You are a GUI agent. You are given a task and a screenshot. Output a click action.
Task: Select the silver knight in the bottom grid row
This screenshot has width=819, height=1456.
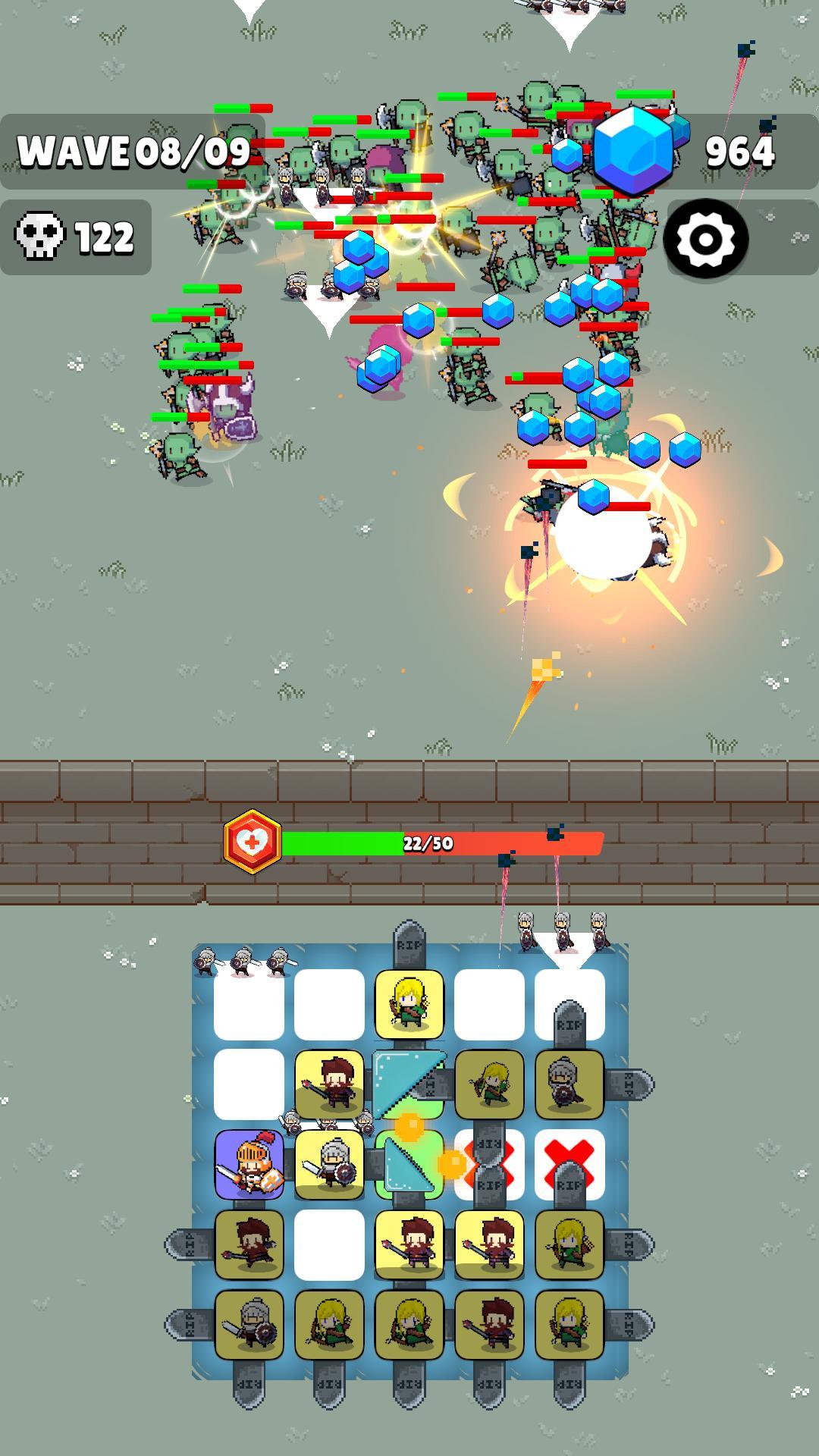tap(249, 1324)
